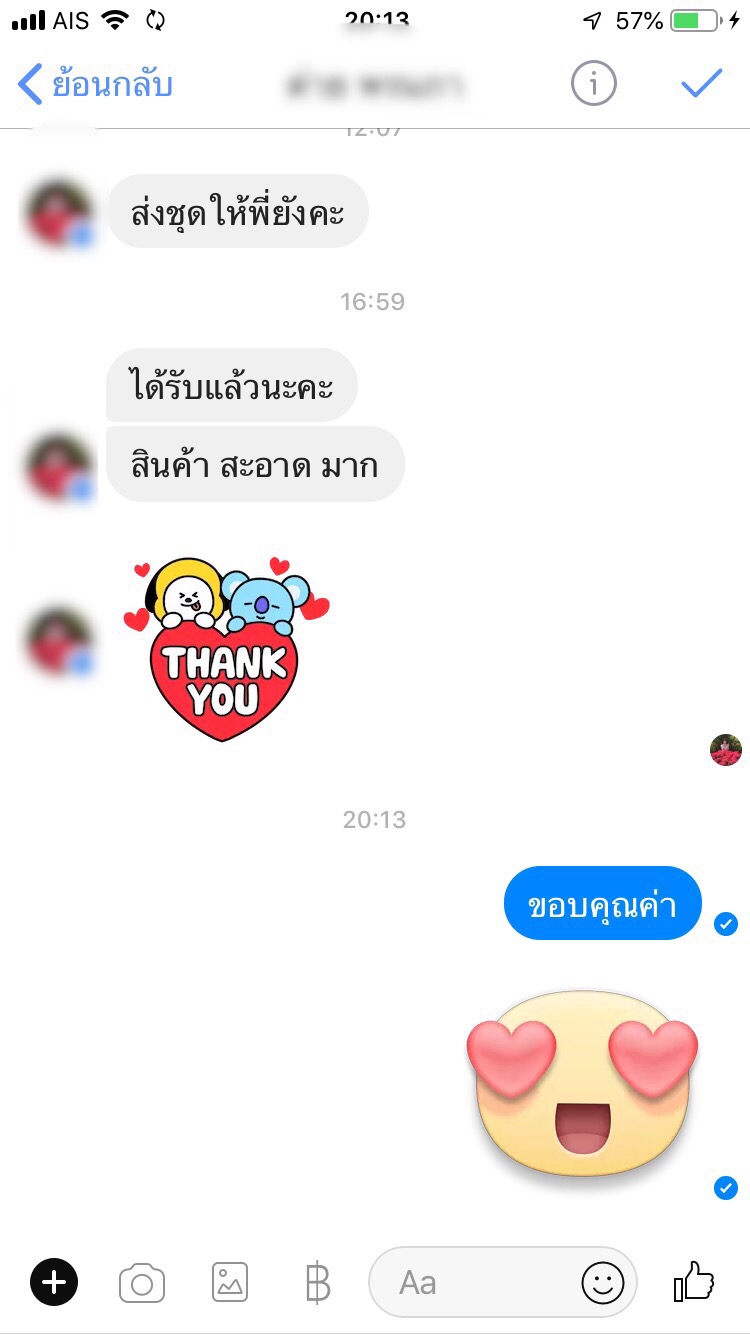
Task: Tap the blue checkmark in header
Action: pos(702,85)
